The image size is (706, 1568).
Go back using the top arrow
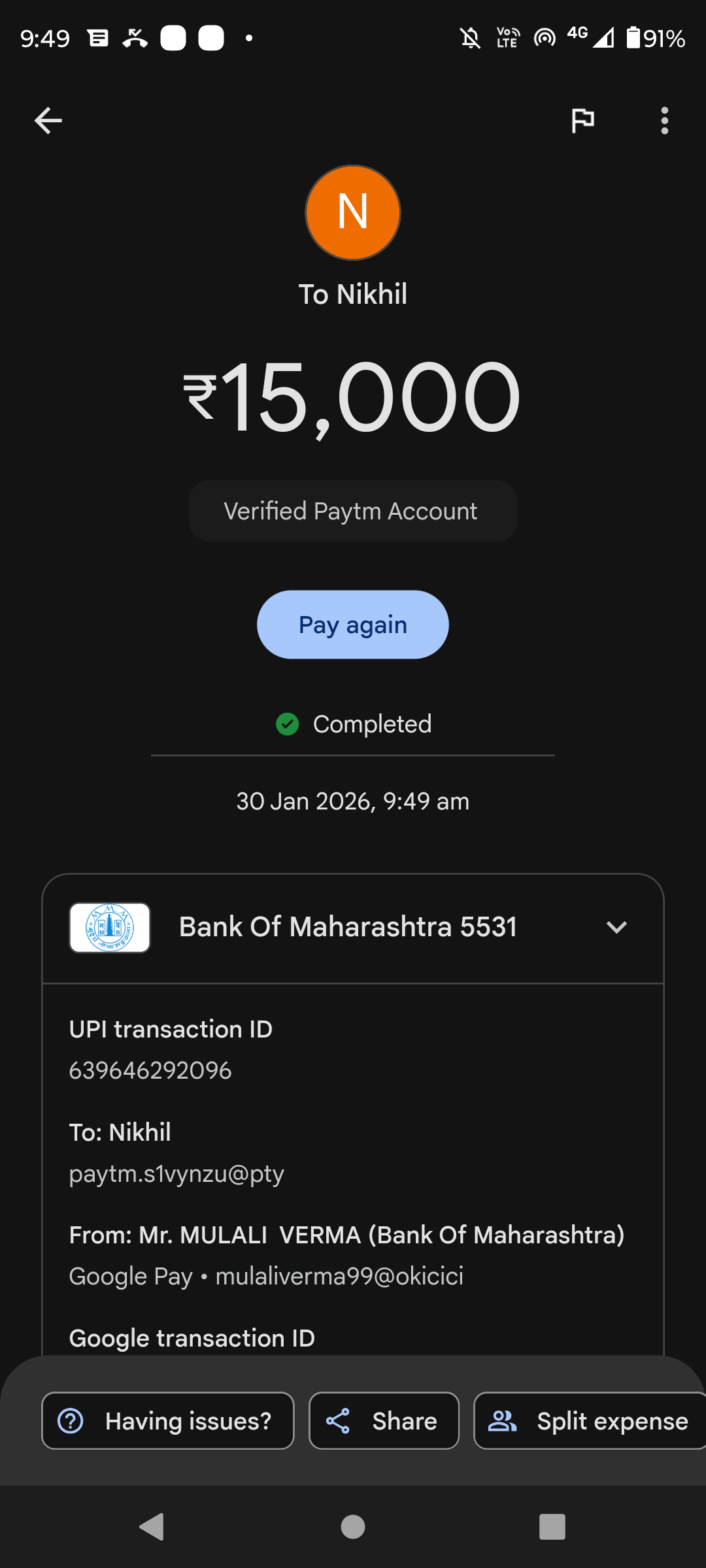click(48, 121)
